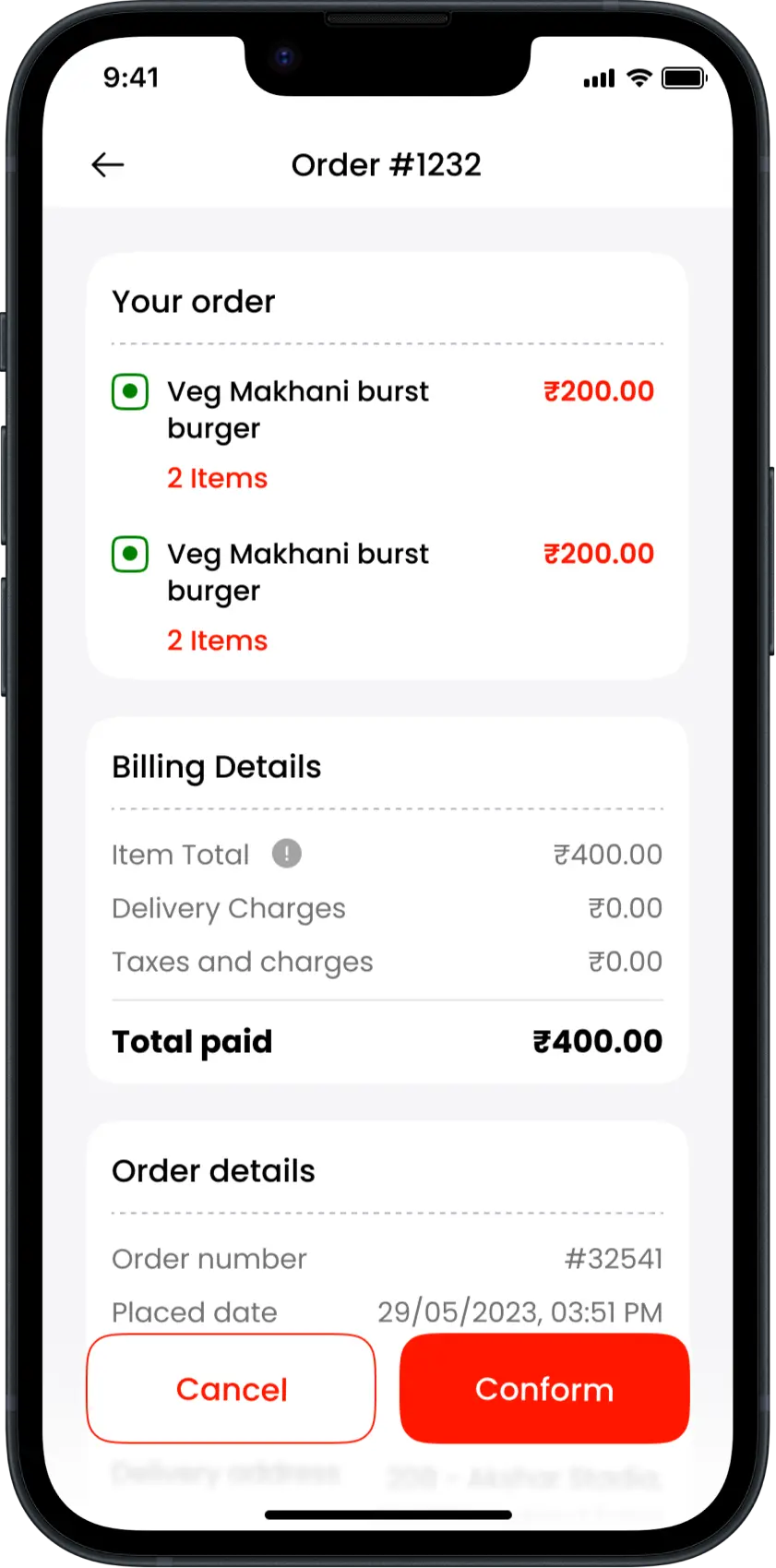Expand the Billing Details section
Image resolution: width=776 pixels, height=1568 pixels.
(x=216, y=767)
